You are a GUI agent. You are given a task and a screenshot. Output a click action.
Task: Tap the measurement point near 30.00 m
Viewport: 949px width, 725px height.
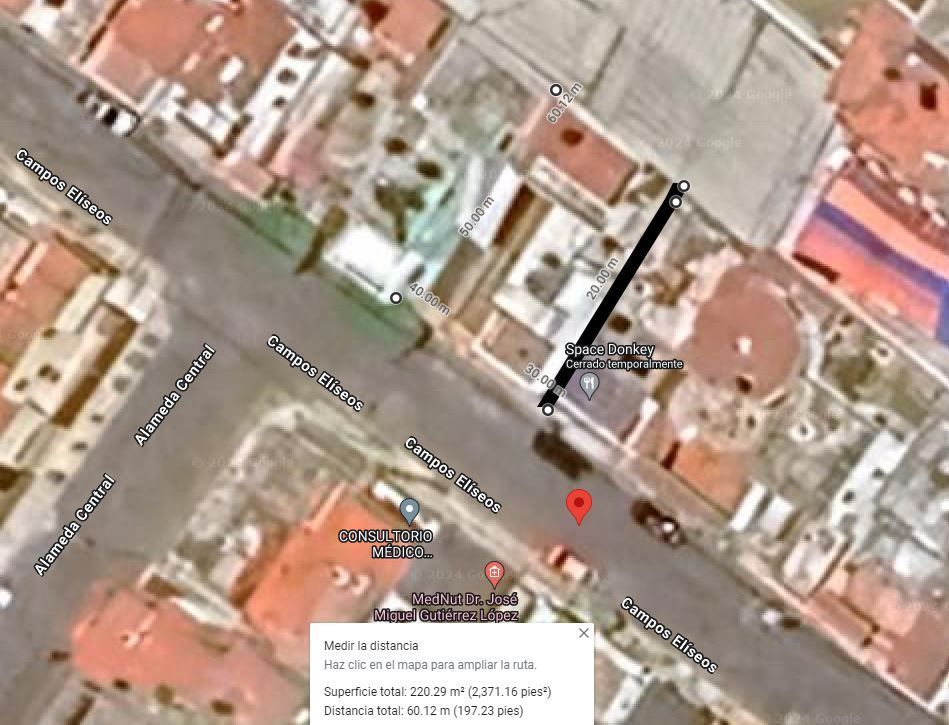pos(548,410)
